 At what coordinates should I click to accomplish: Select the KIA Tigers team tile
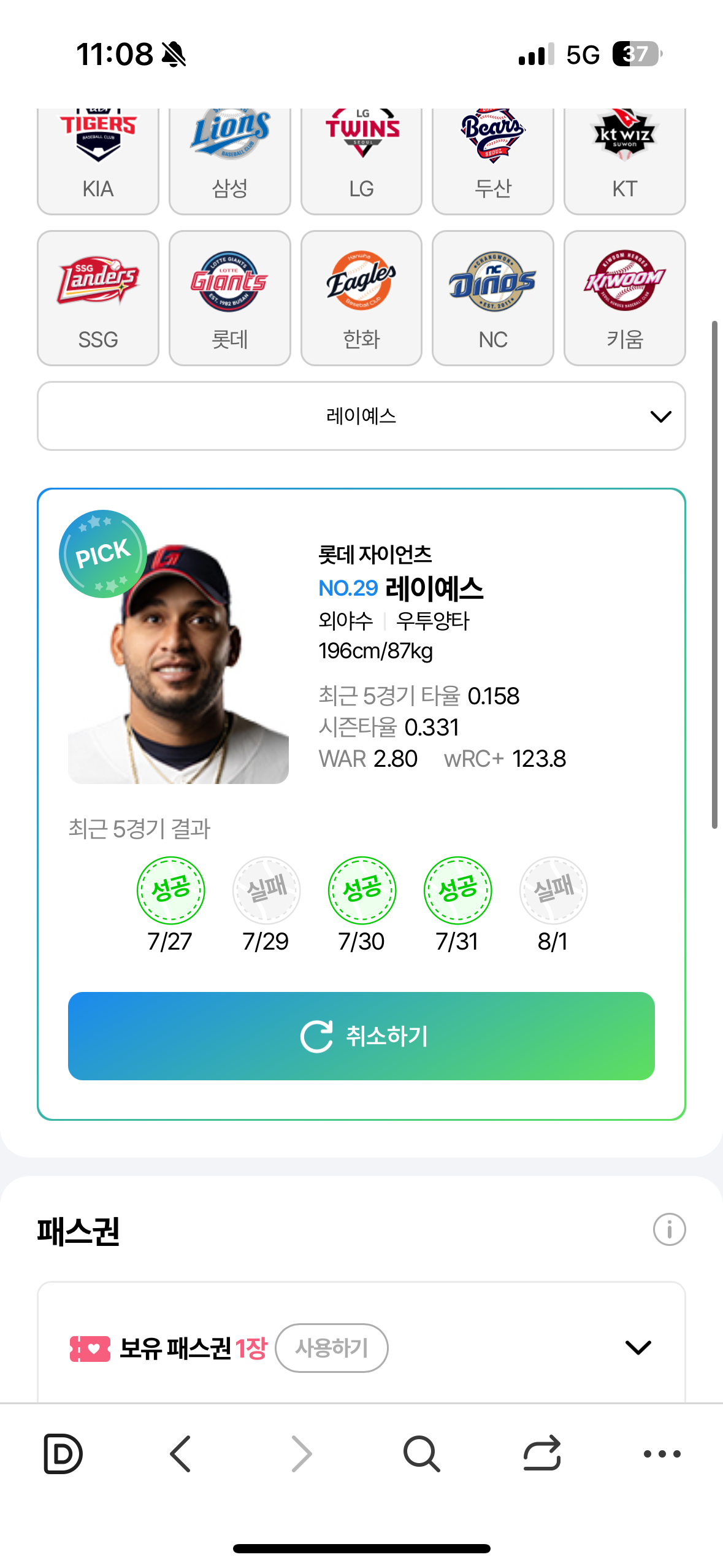(98, 161)
